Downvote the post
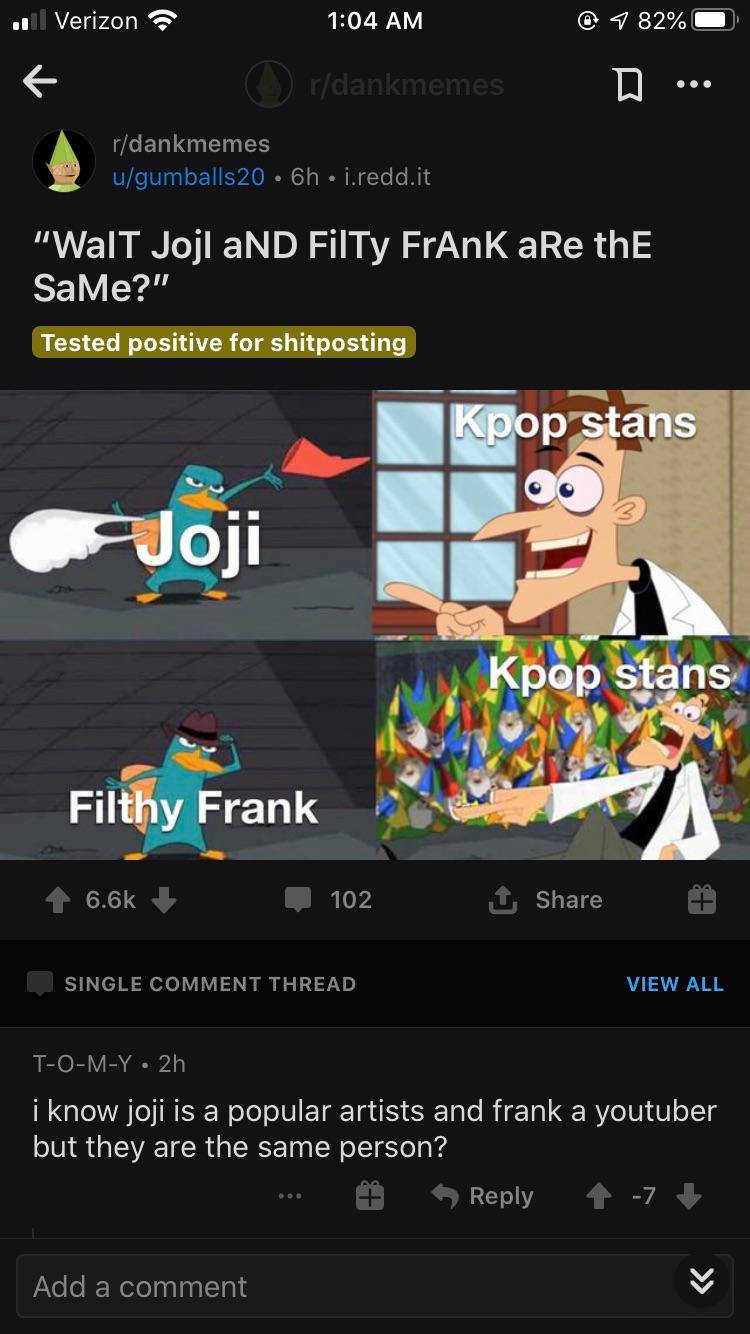The image size is (750, 1334). (x=164, y=899)
